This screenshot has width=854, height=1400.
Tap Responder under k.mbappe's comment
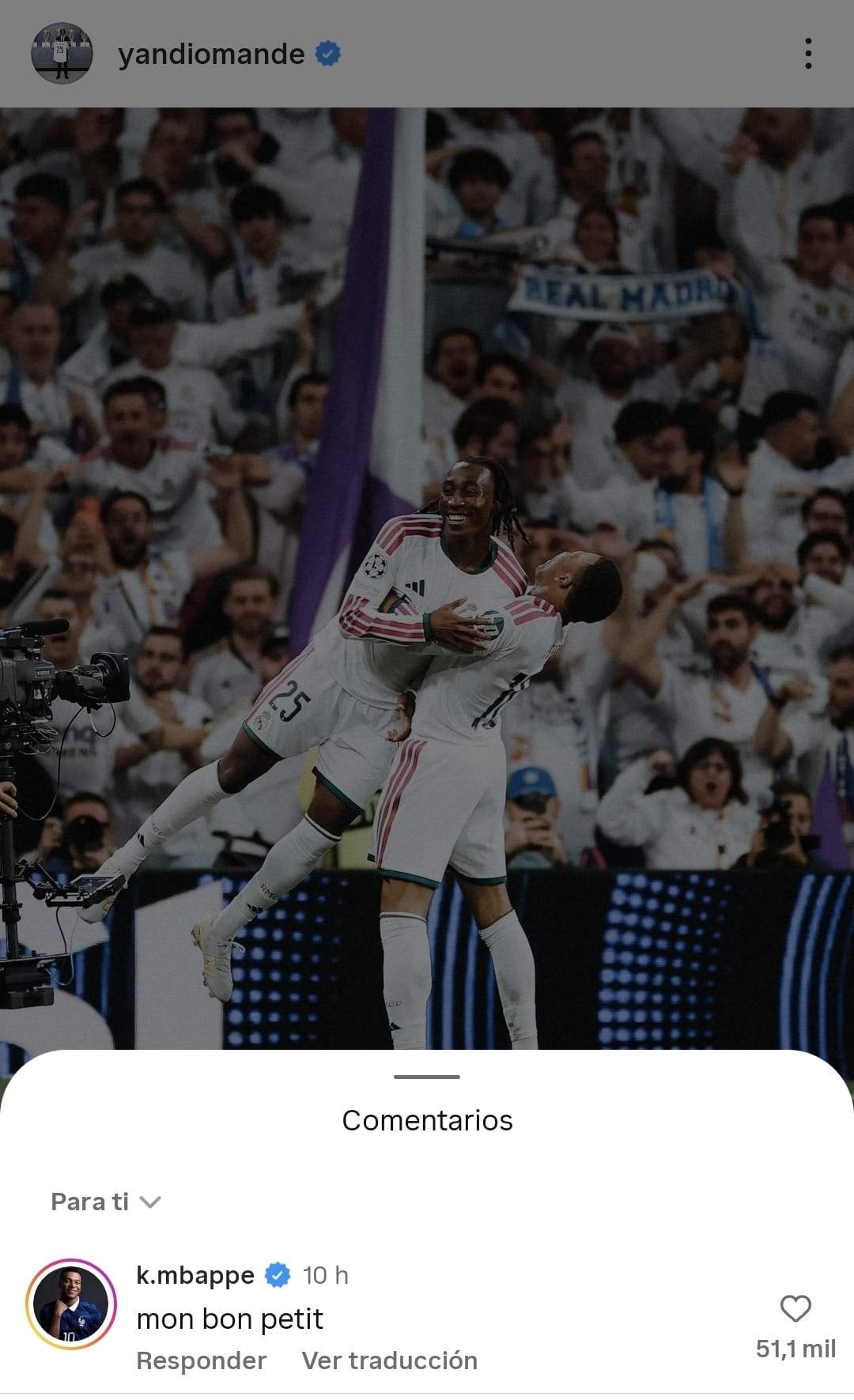click(x=201, y=1360)
